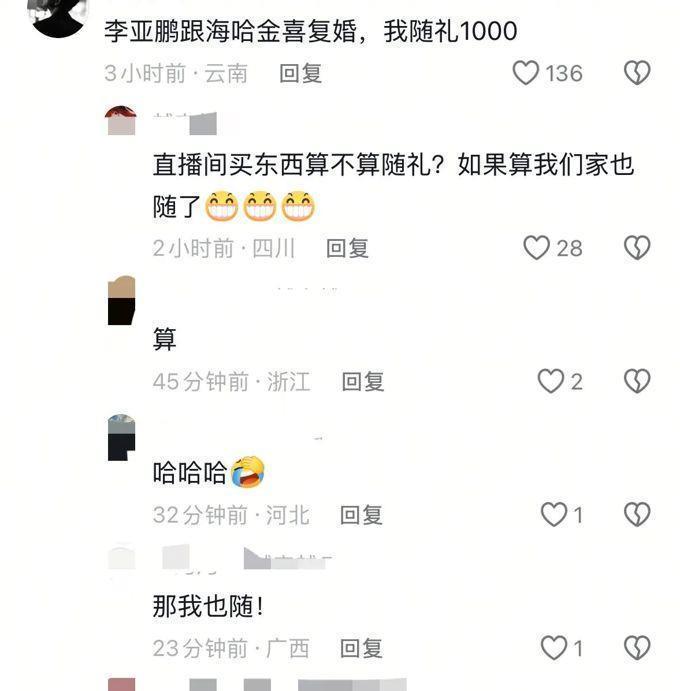680x691 pixels.
Task: Like the comment with 136 likes
Action: point(526,73)
